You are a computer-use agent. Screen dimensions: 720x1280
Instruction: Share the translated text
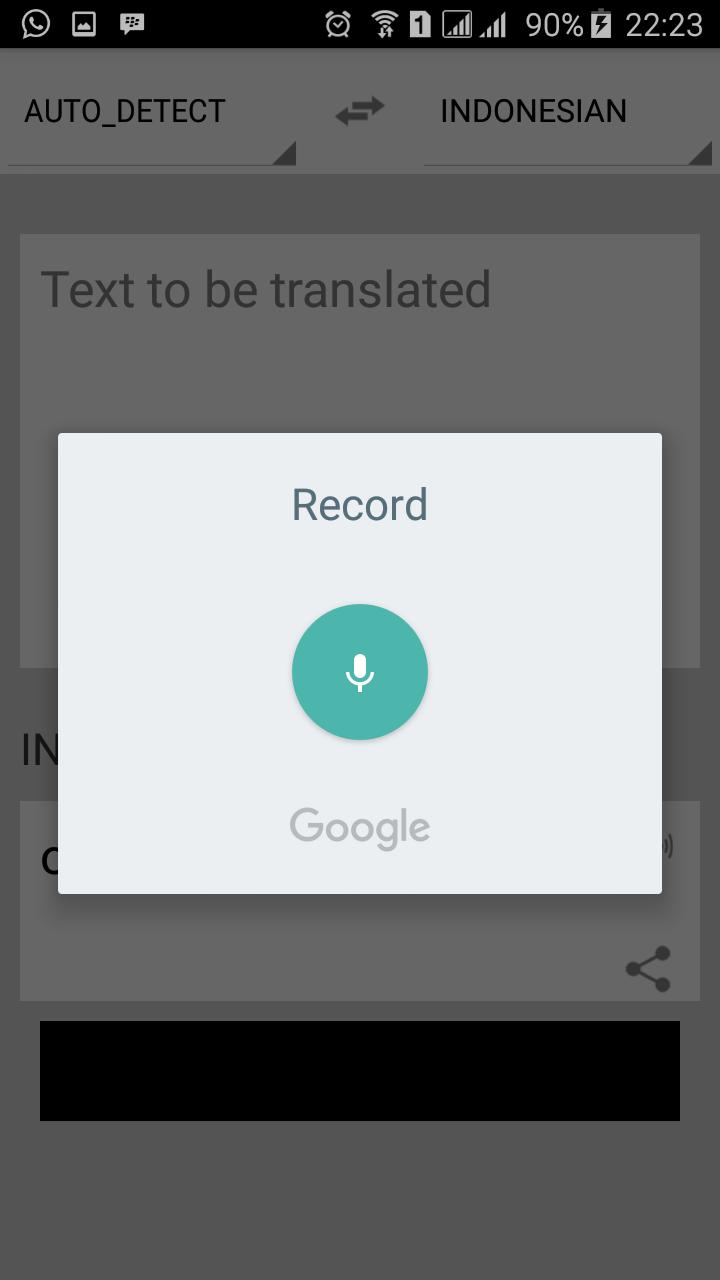pyautogui.click(x=648, y=968)
